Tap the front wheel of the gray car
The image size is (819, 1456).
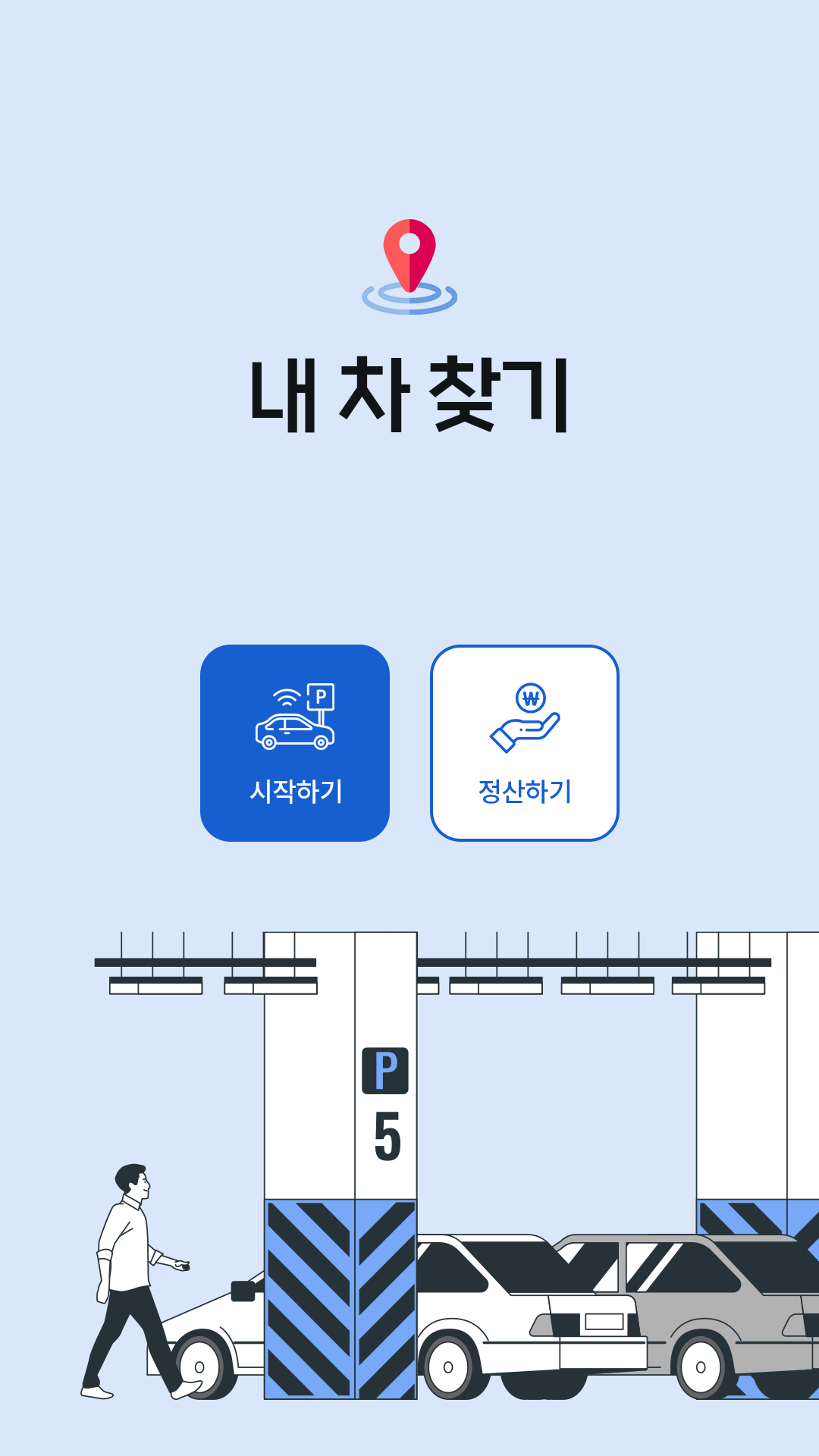tap(698, 1365)
